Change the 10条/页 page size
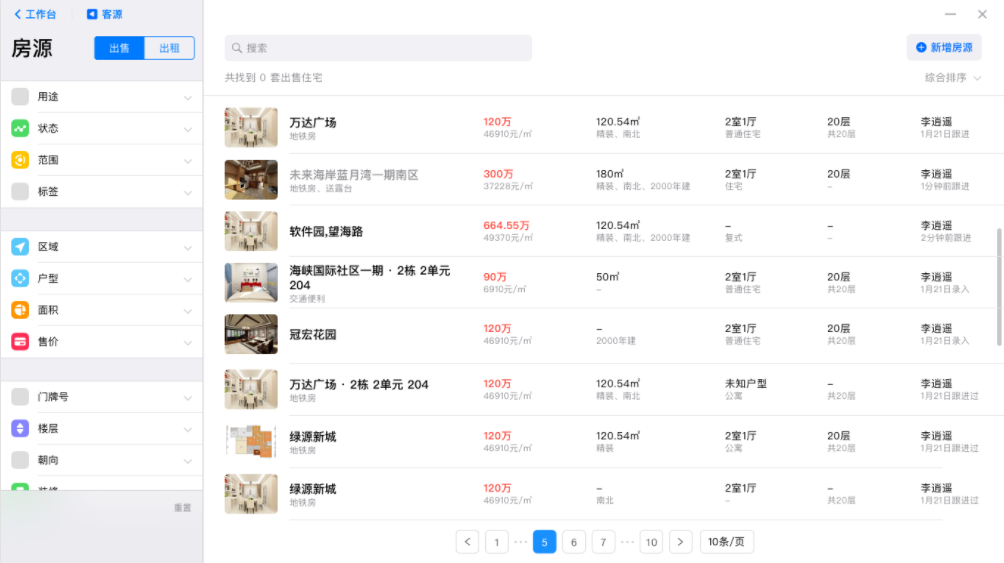Image resolution: width=1004 pixels, height=563 pixels. 726,542
